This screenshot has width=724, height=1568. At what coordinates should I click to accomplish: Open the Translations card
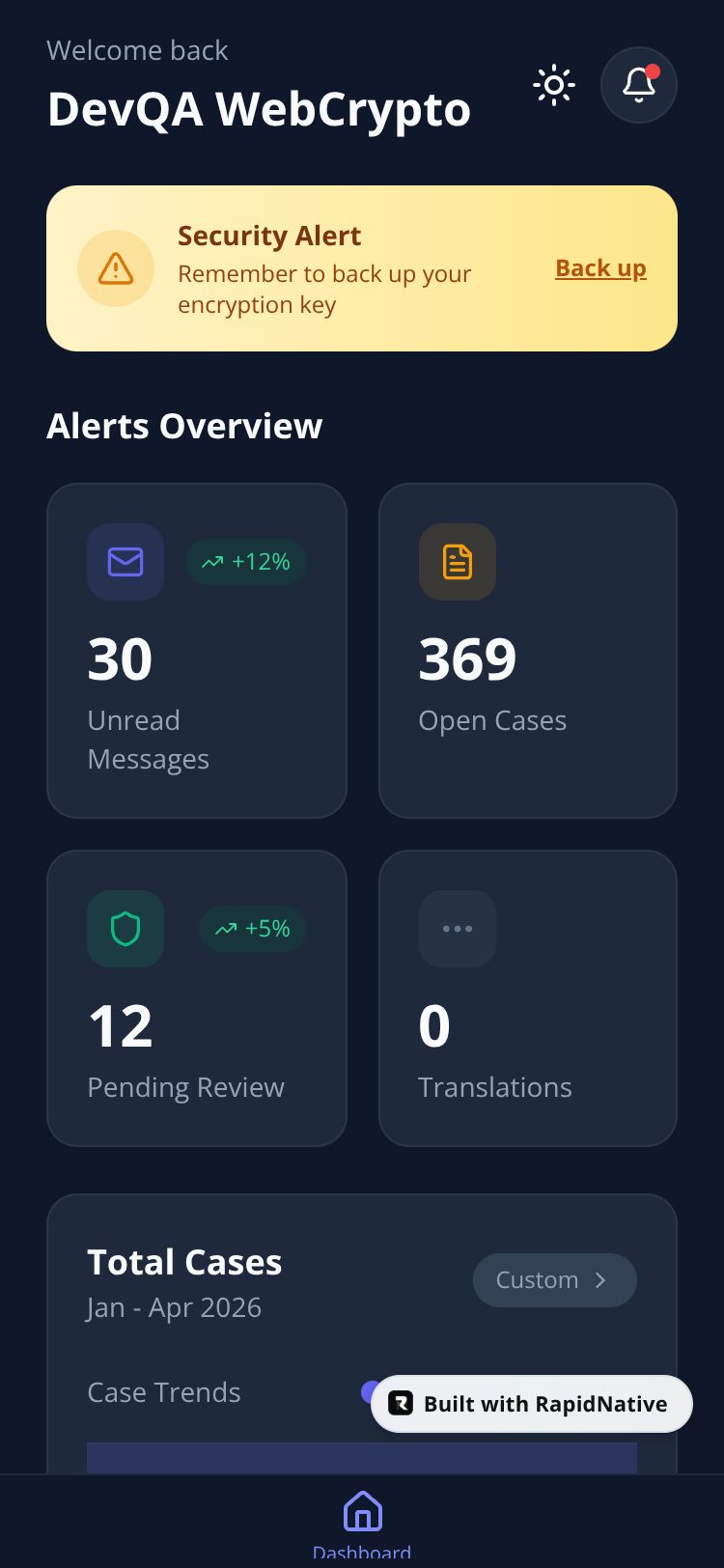(x=528, y=997)
